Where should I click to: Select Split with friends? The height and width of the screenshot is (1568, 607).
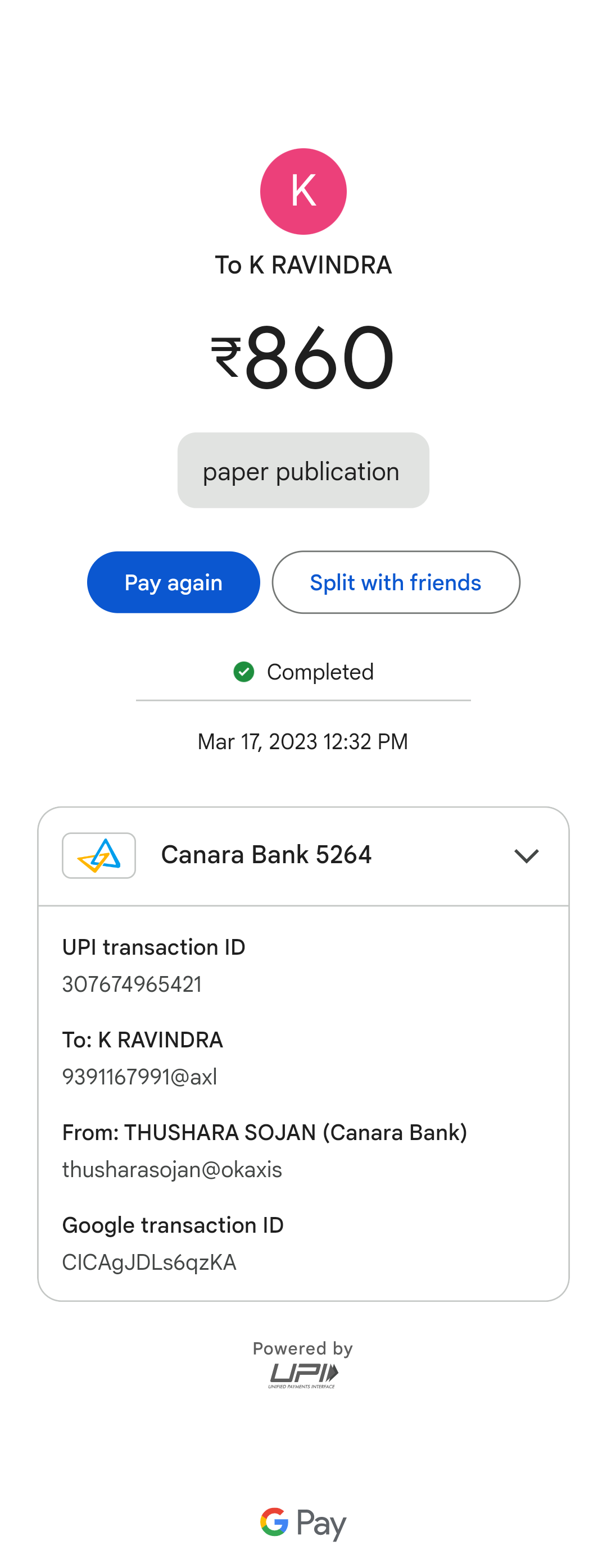(x=396, y=582)
